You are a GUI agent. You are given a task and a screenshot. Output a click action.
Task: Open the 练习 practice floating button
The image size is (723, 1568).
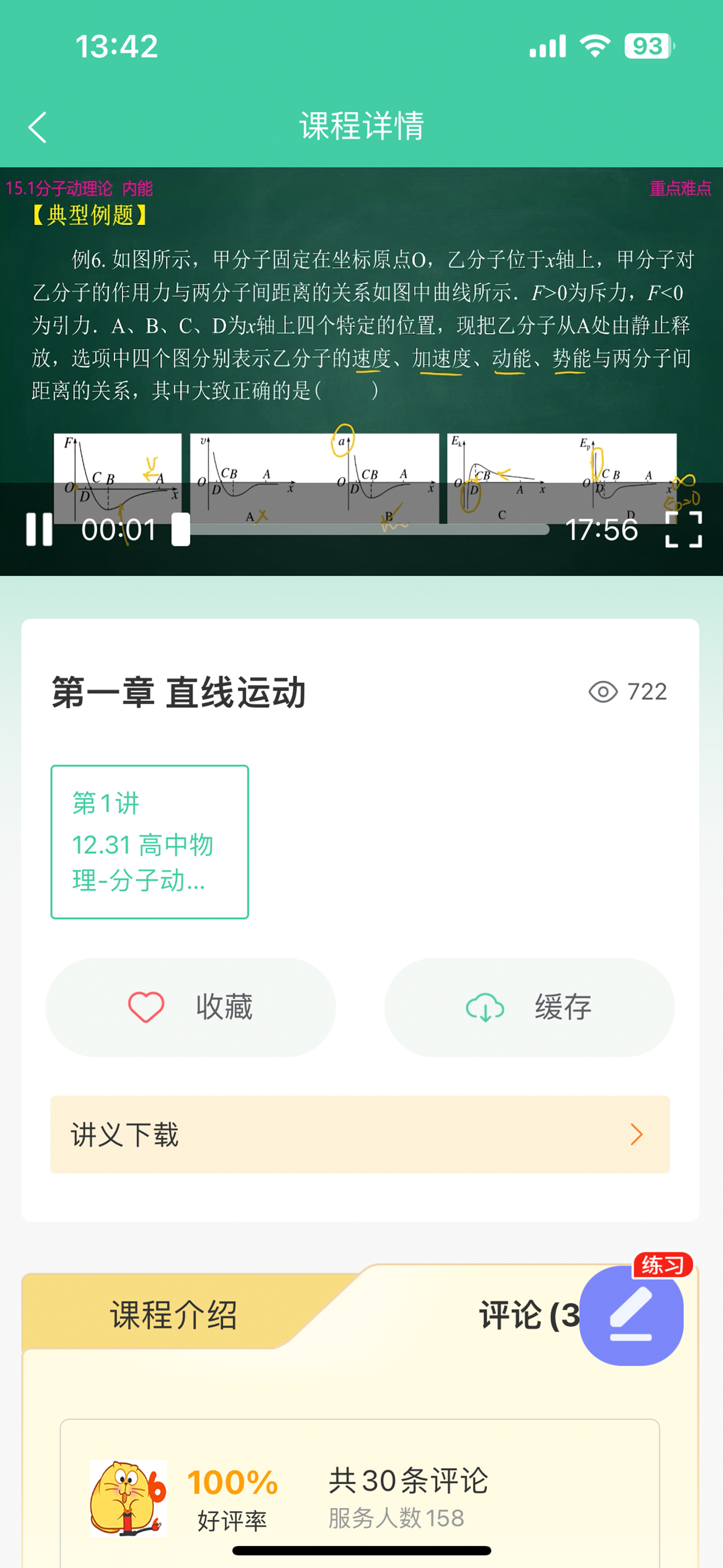(x=633, y=1313)
